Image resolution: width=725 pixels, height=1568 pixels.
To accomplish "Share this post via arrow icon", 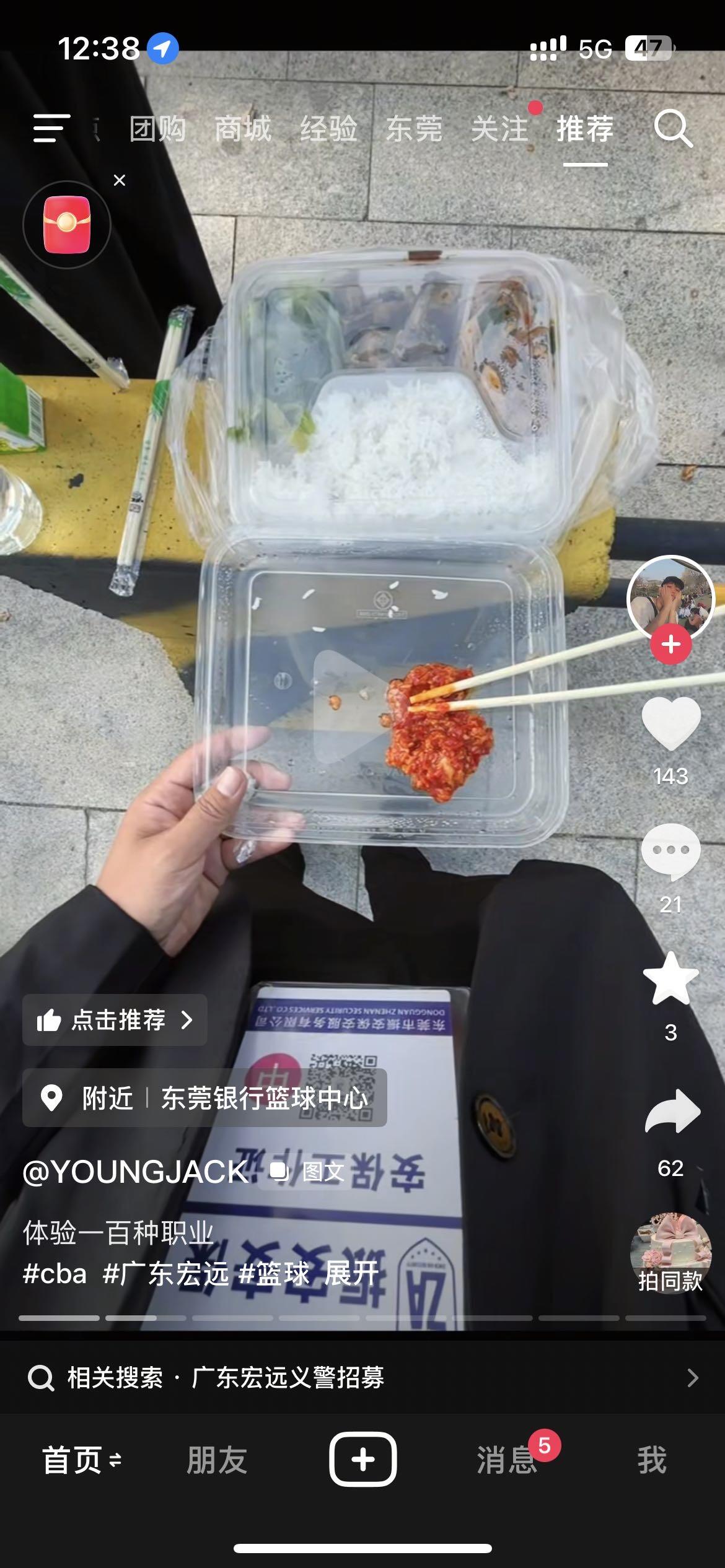I will [672, 1113].
